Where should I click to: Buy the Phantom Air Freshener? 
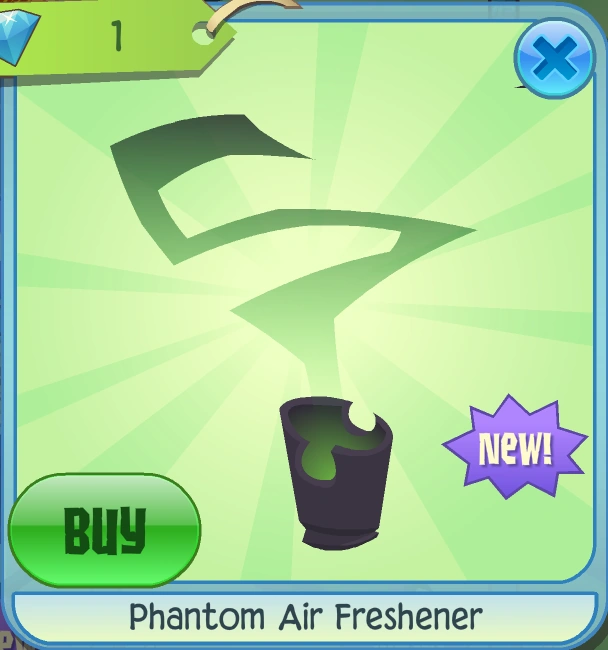104,530
